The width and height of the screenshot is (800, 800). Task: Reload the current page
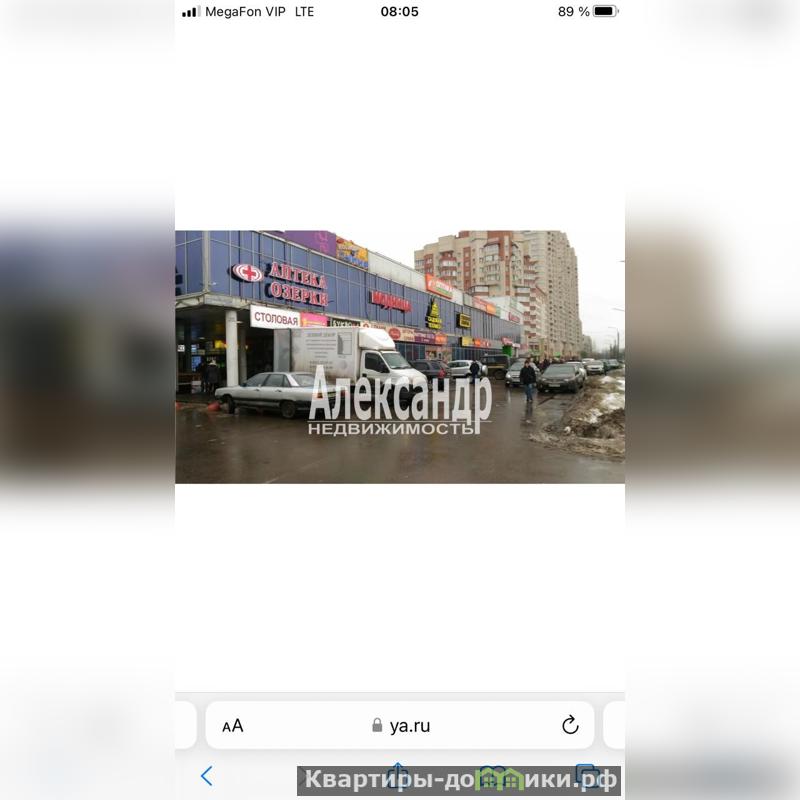[570, 726]
